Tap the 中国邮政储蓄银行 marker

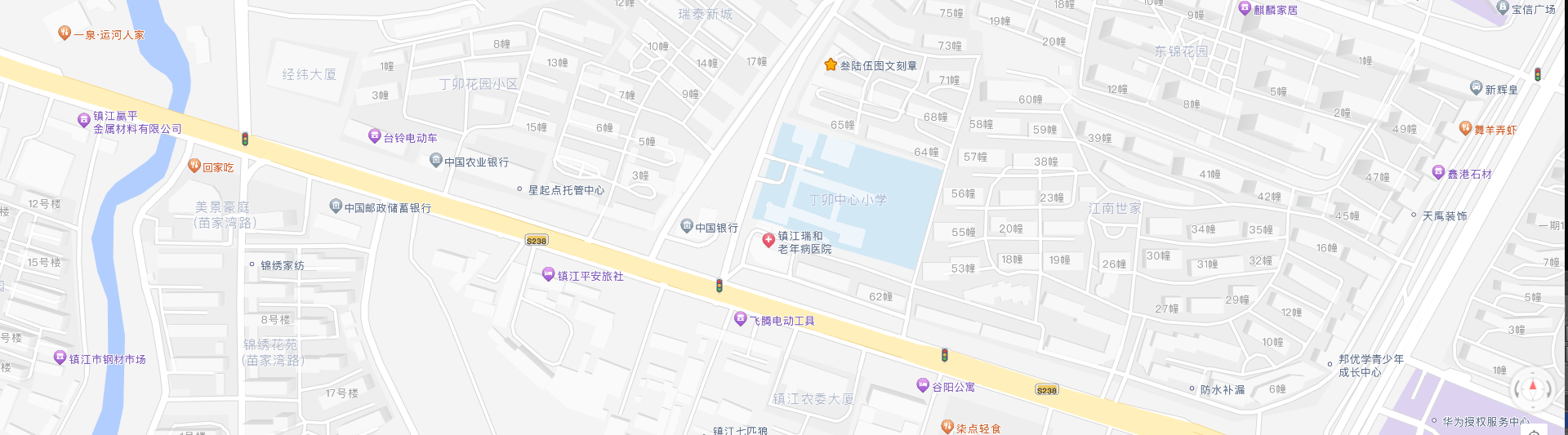(x=335, y=206)
